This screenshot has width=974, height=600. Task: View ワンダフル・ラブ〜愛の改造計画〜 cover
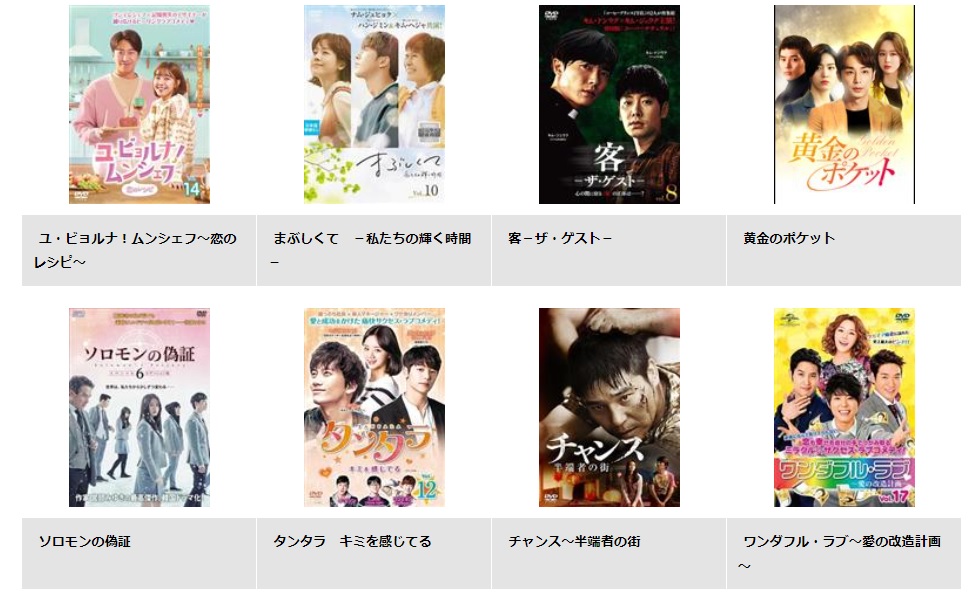[844, 407]
